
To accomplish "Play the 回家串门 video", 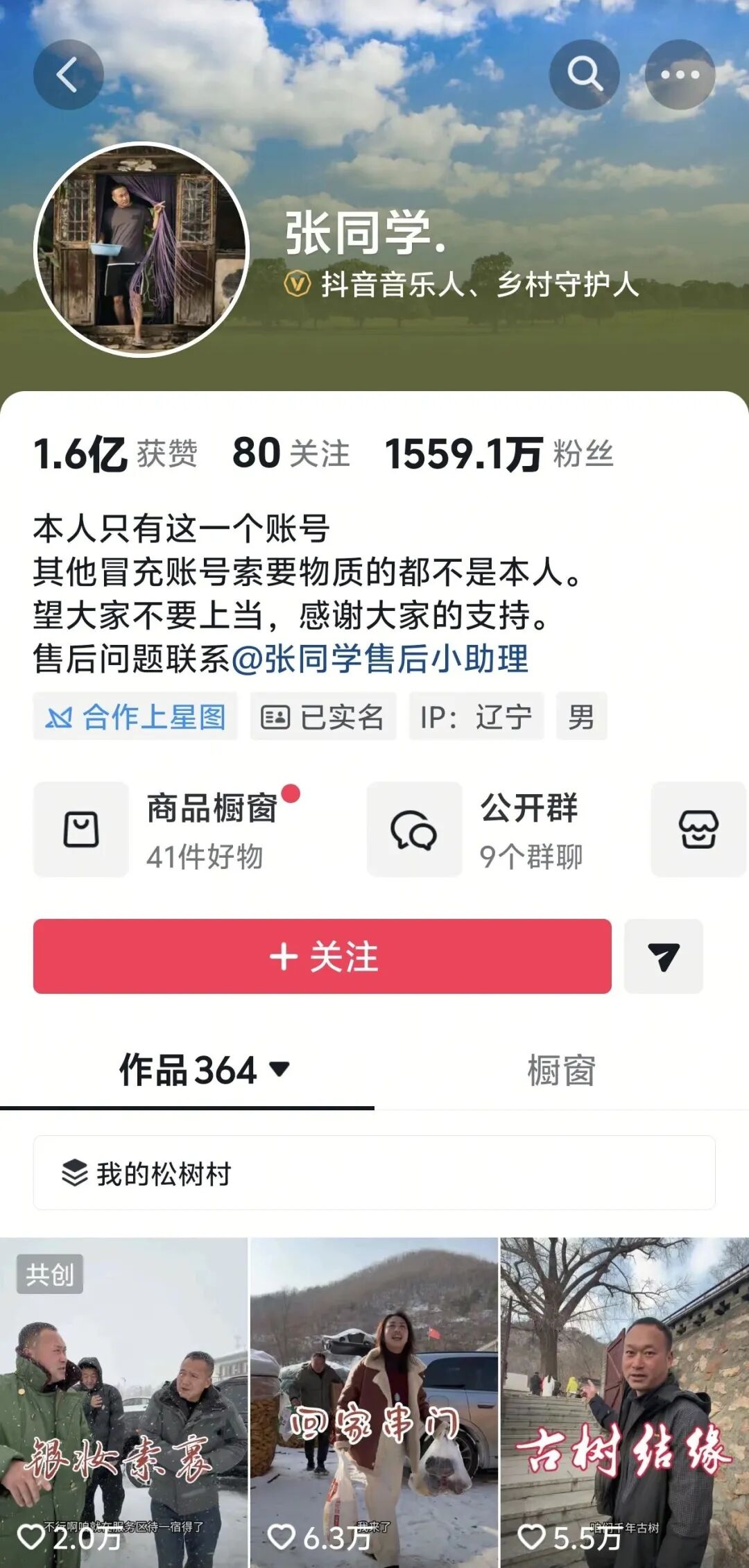I will click(x=374, y=1401).
